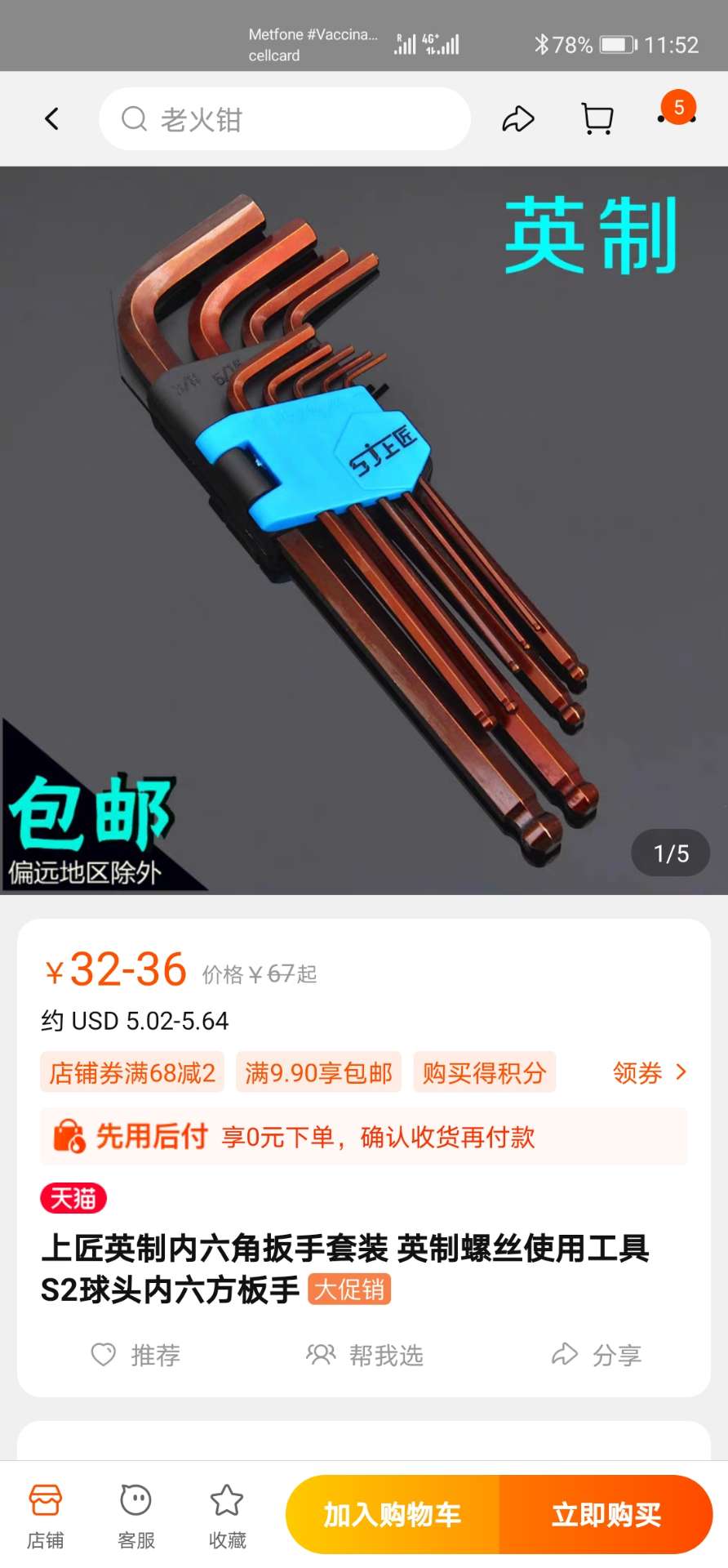728x1568 pixels.
Task: Open the shopping cart icon
Action: click(x=597, y=119)
